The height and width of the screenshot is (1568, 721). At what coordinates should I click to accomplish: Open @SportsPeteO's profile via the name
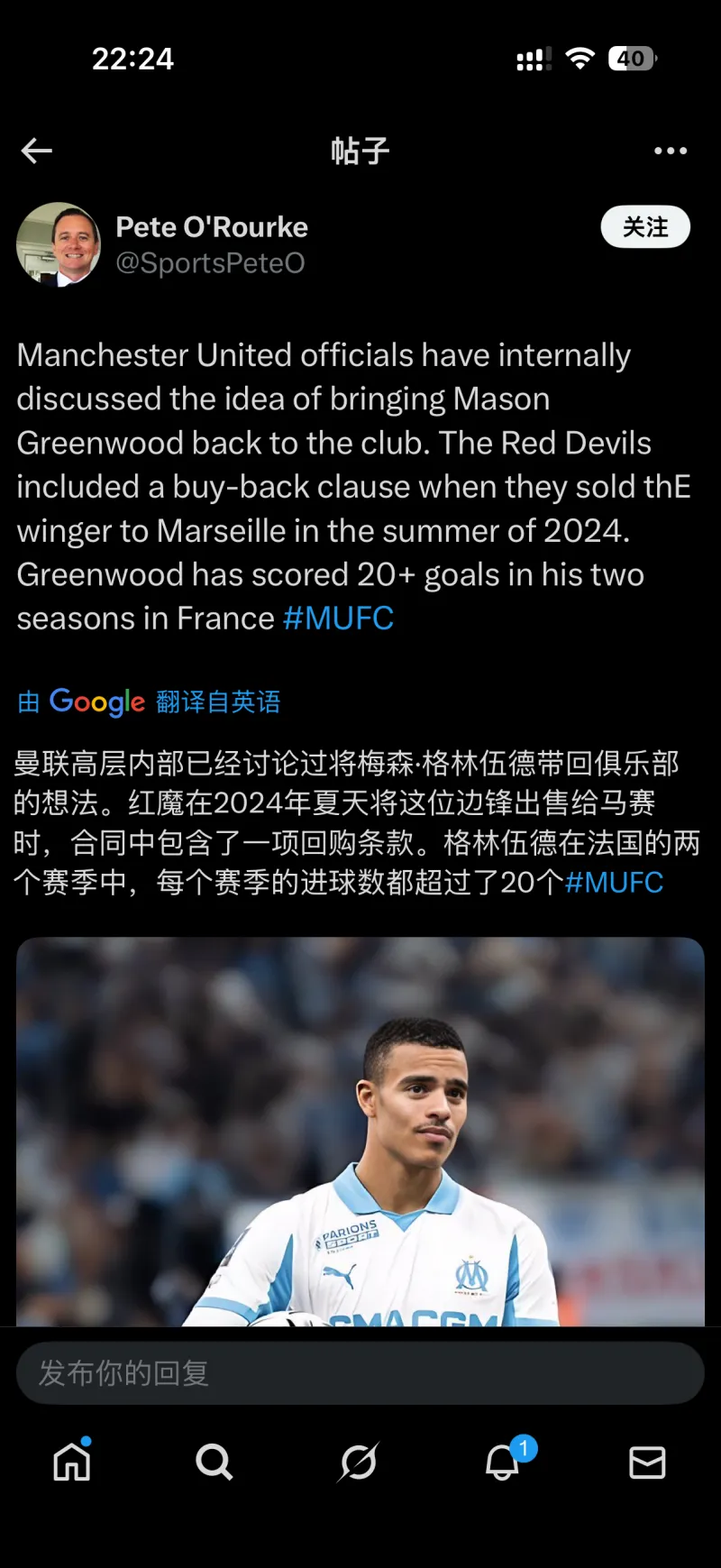pos(212,227)
